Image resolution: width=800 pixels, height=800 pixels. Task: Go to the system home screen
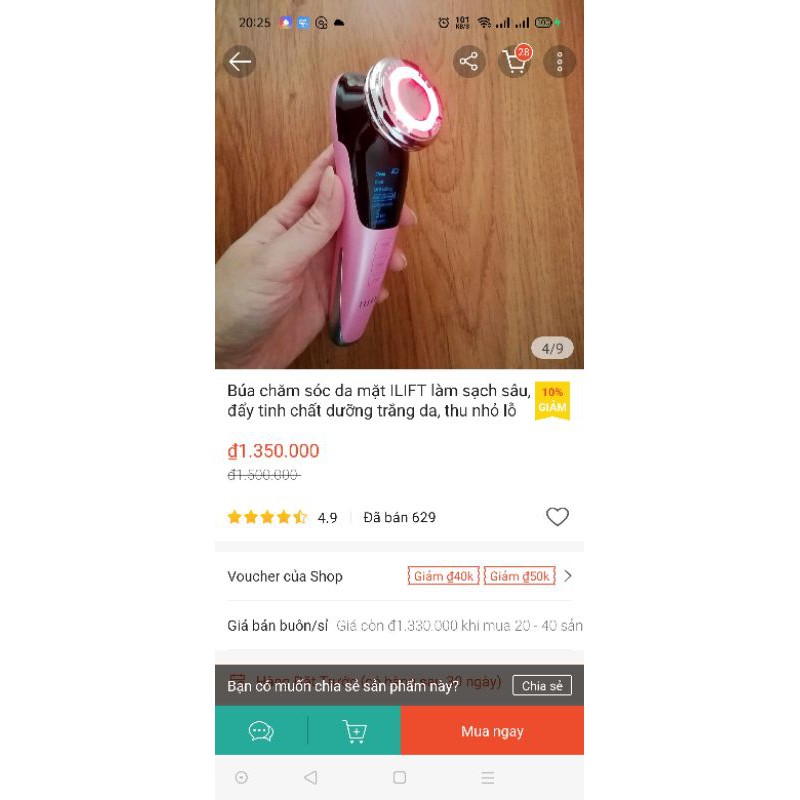[399, 777]
